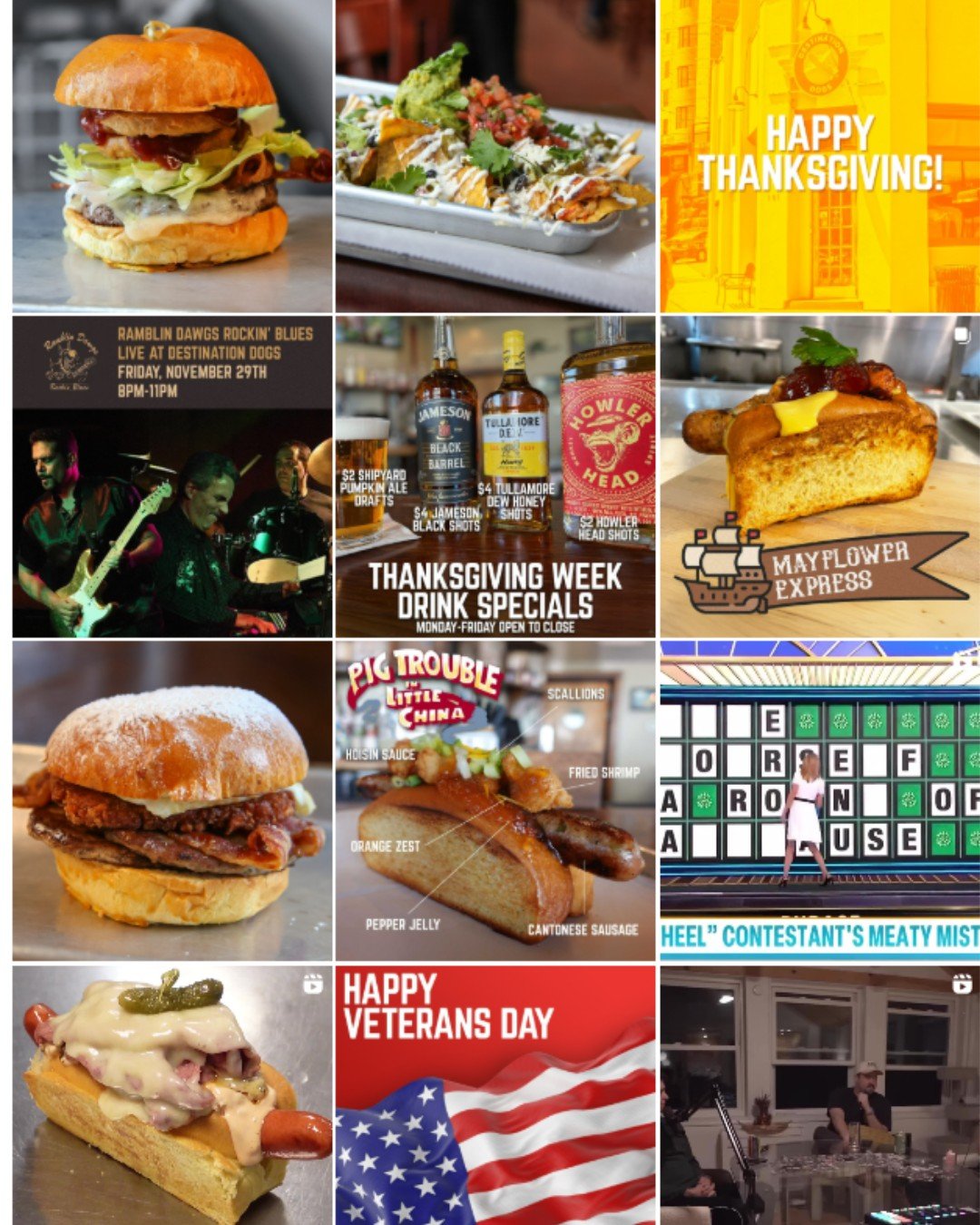Open the Mayflower Express hot dog post
The height and width of the screenshot is (1225, 980).
click(819, 476)
